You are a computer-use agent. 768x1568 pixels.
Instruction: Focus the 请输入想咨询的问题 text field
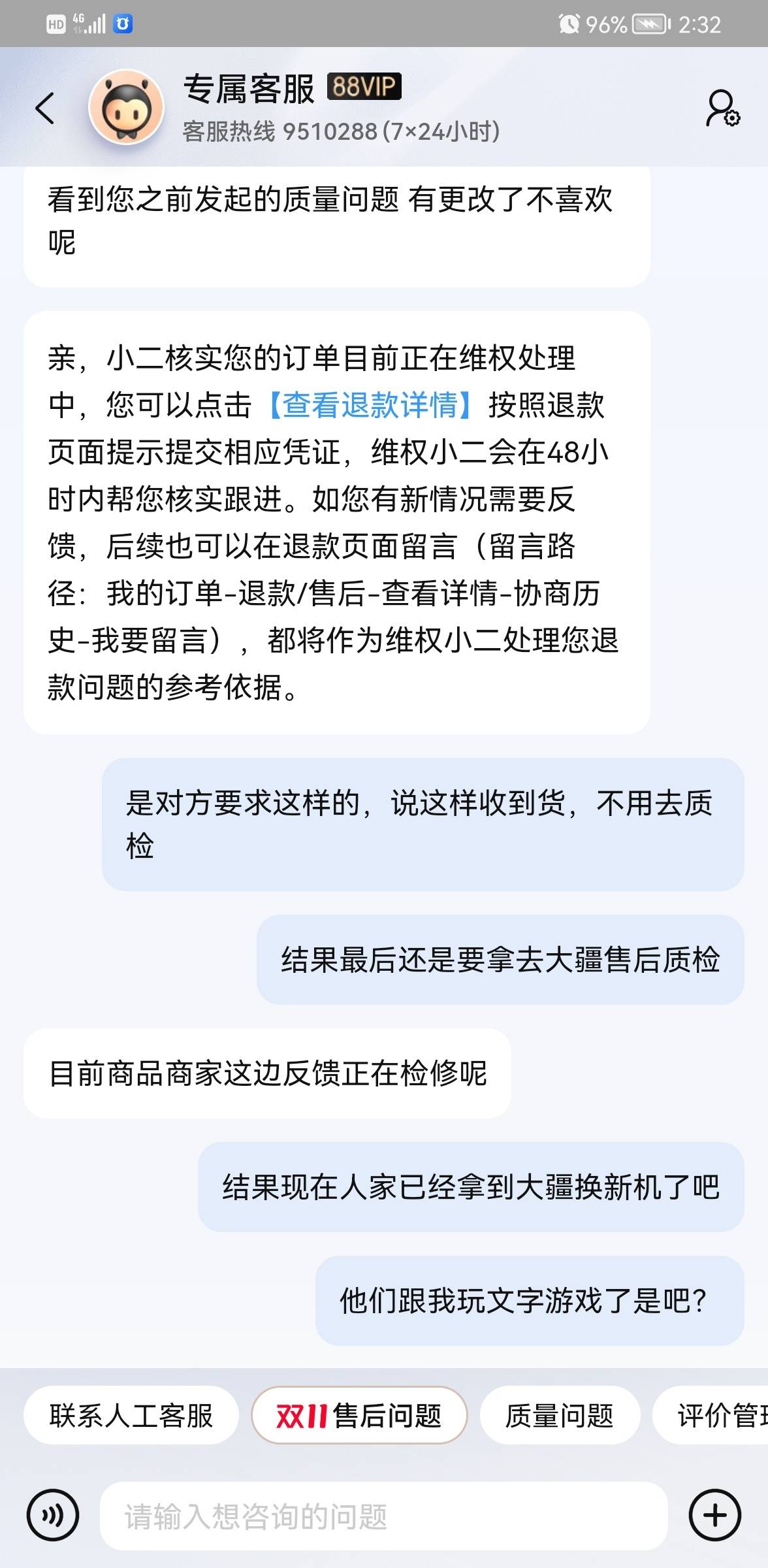[x=383, y=1516]
